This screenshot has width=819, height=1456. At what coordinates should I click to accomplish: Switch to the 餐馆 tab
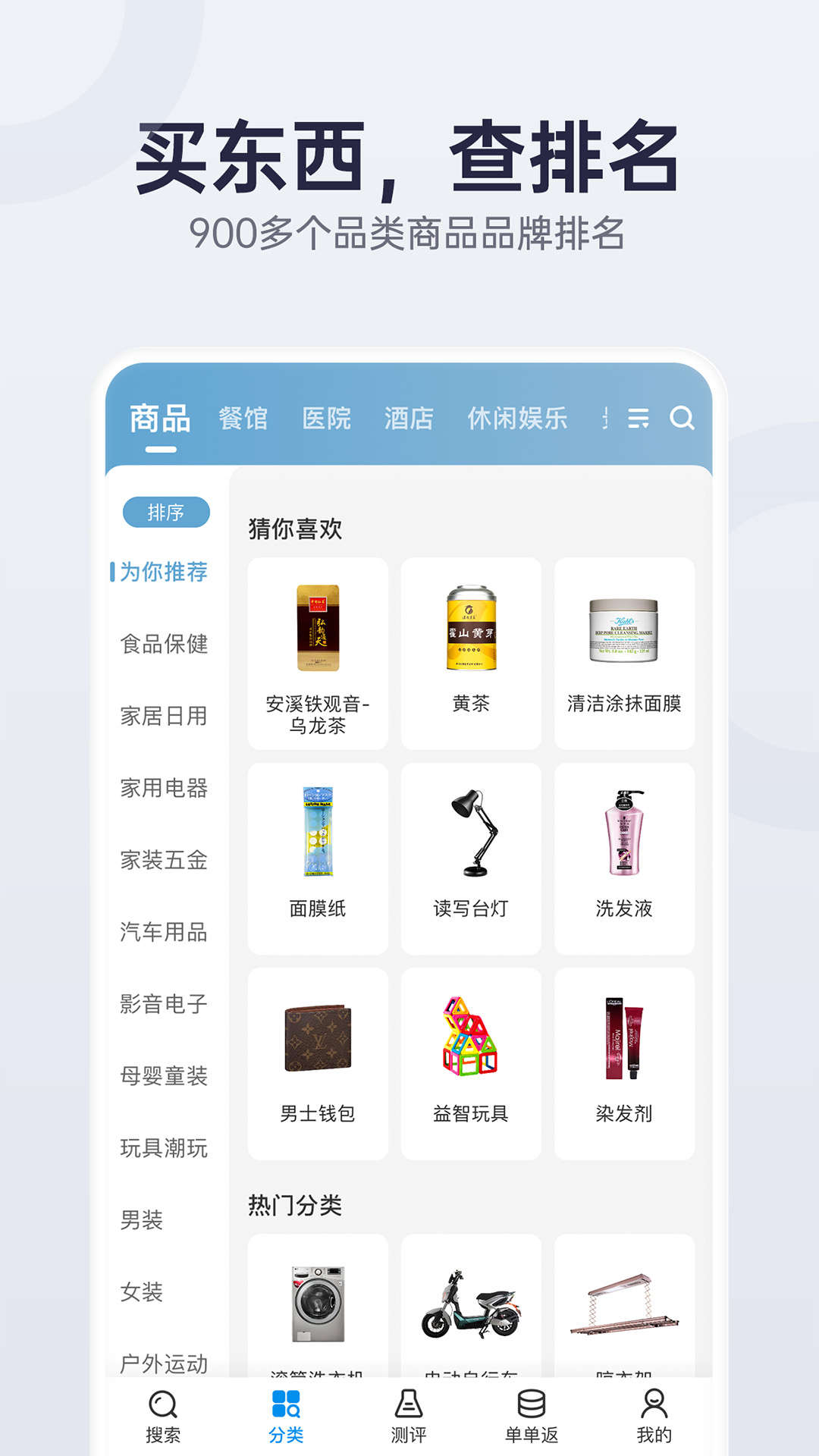click(x=244, y=419)
